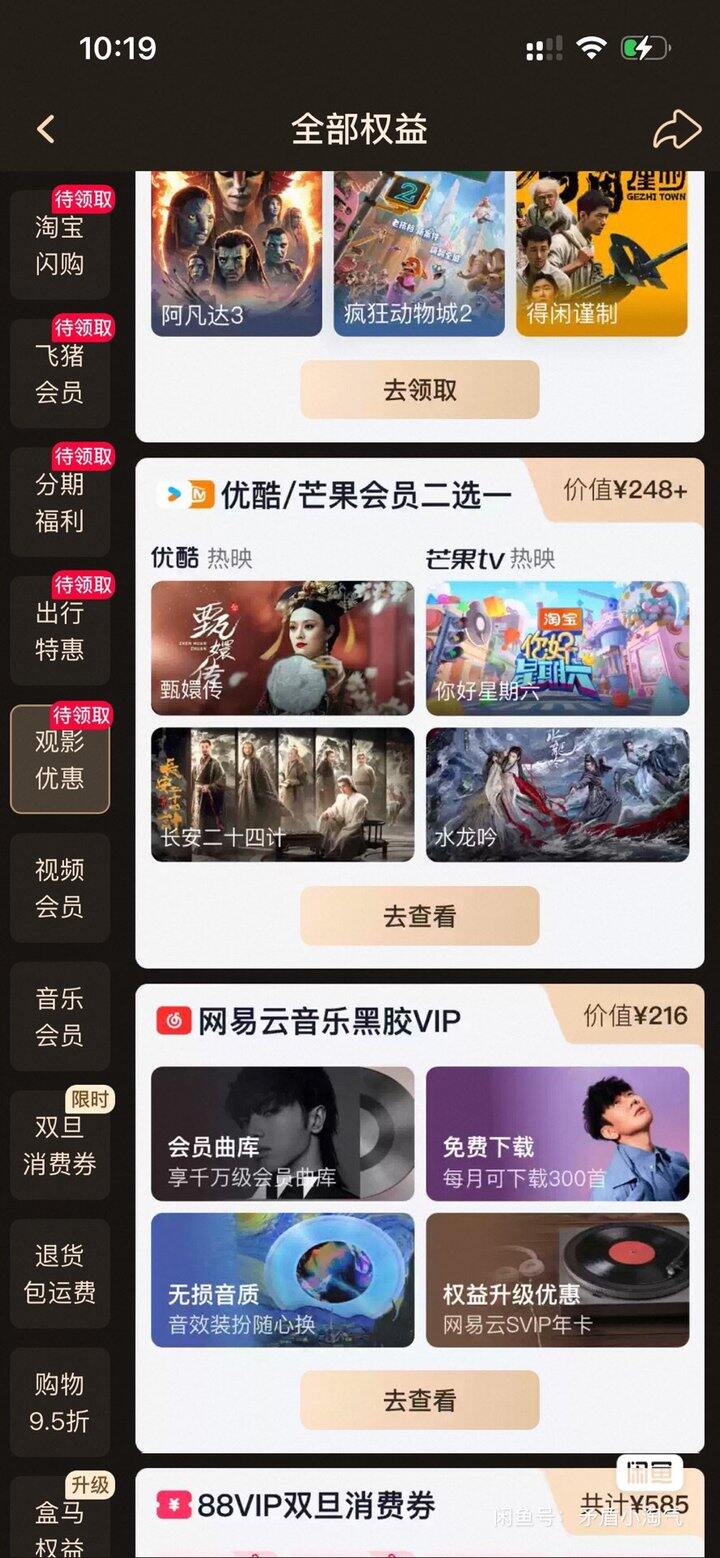The image size is (720, 1558).
Task: Open the 退货包运费 benefit section
Action: click(x=59, y=1272)
